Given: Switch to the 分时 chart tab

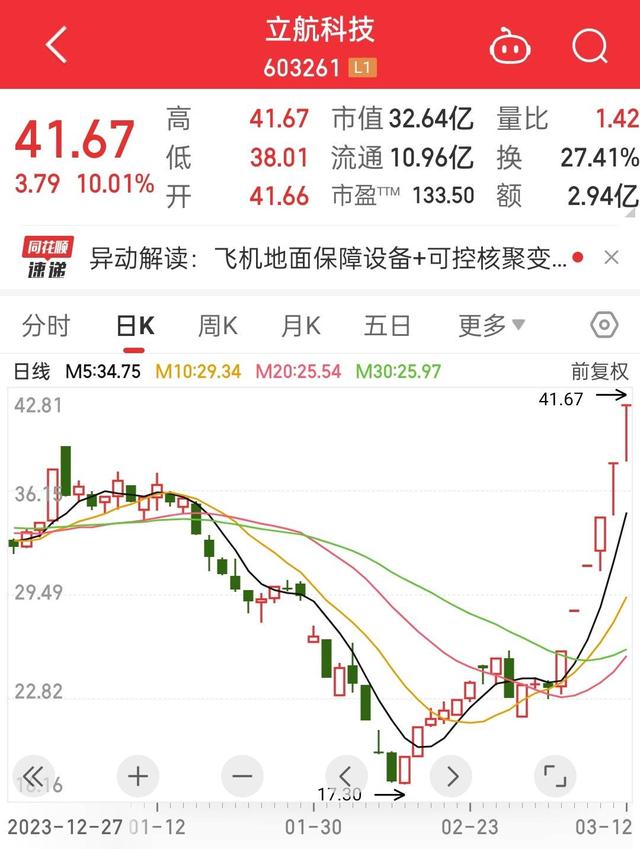Looking at the screenshot, I should coord(46,325).
